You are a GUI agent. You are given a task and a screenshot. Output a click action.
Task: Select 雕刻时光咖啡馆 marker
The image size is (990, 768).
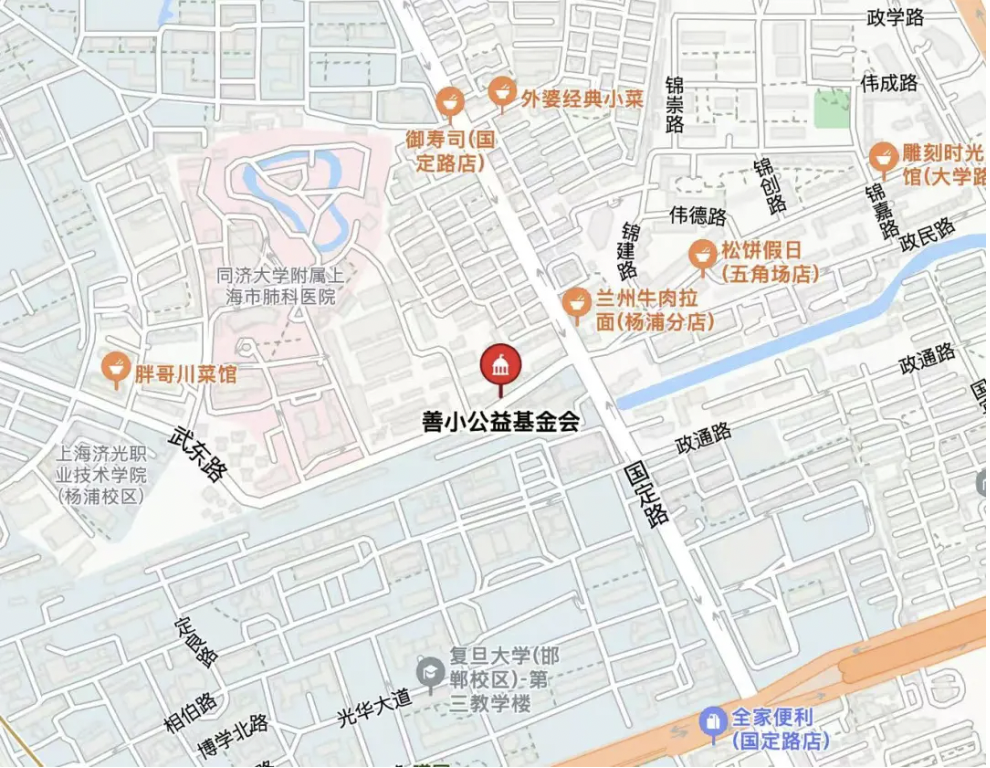pyautogui.click(x=883, y=157)
